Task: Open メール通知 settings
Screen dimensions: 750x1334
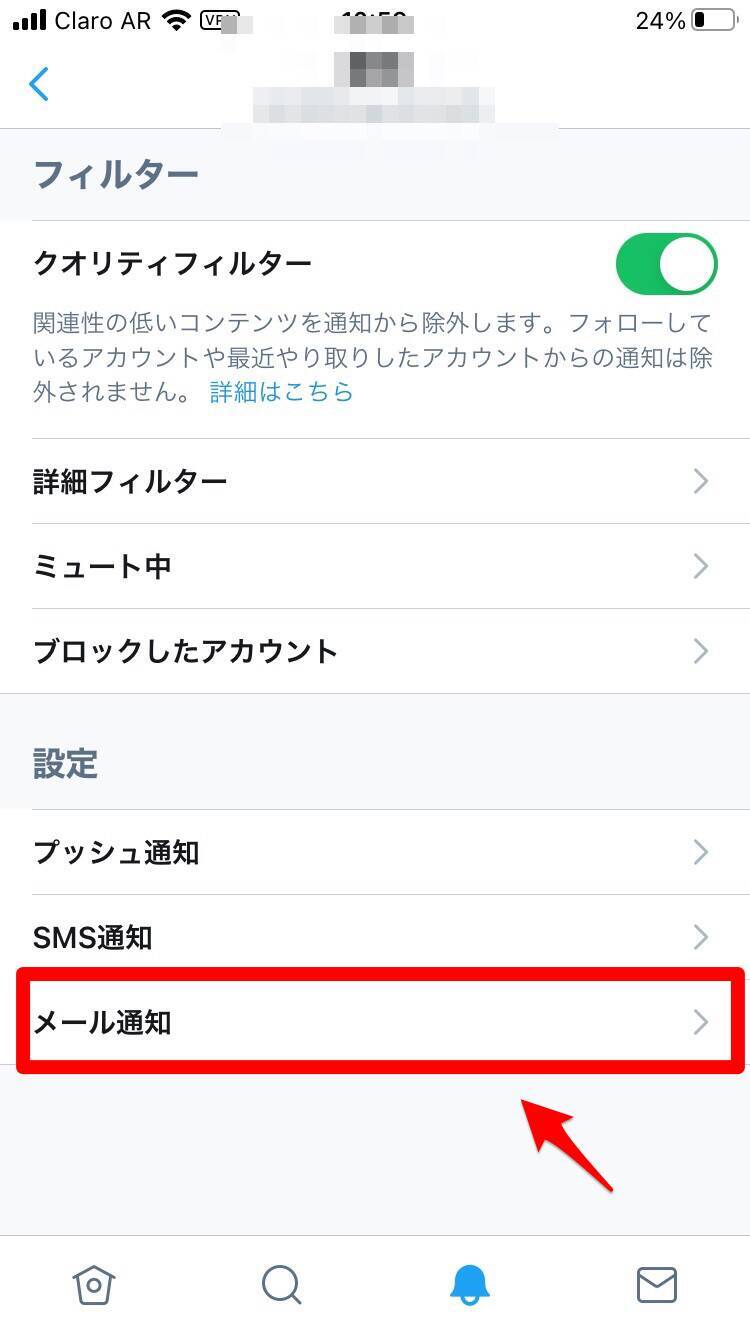Action: point(375,1022)
